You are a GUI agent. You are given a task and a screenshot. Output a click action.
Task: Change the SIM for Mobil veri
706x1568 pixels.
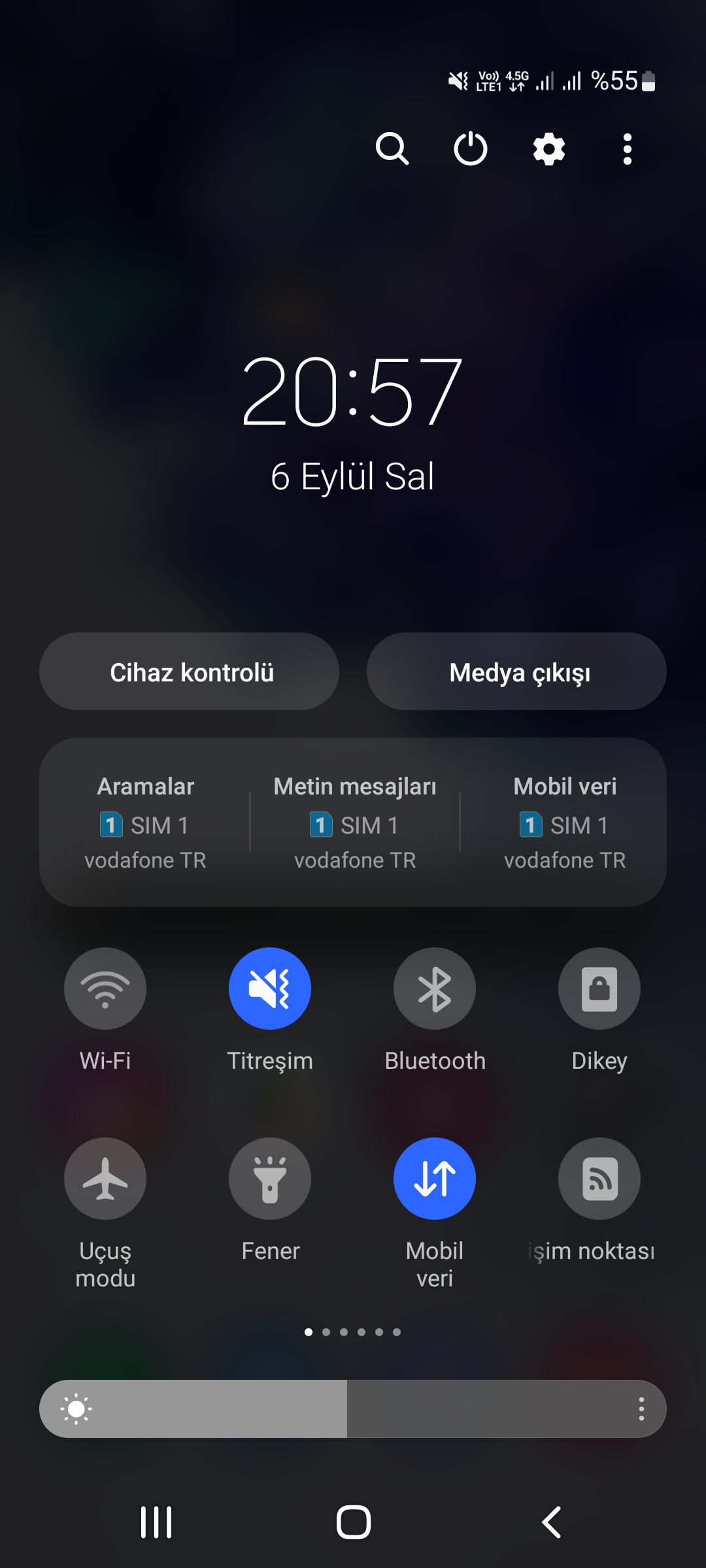click(x=565, y=823)
